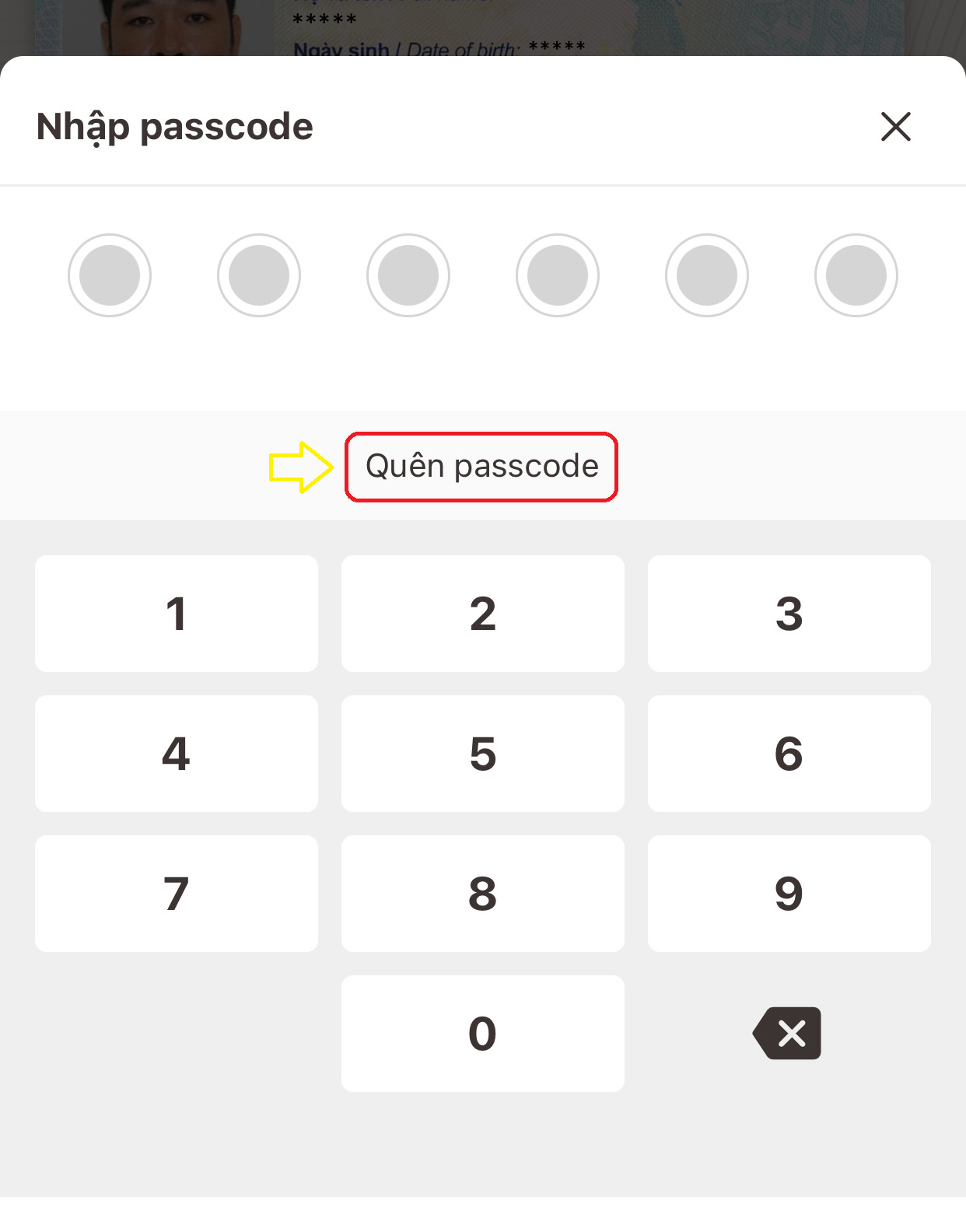Enter digit 4 on the keypad
This screenshot has height=1232, width=966.
(177, 754)
